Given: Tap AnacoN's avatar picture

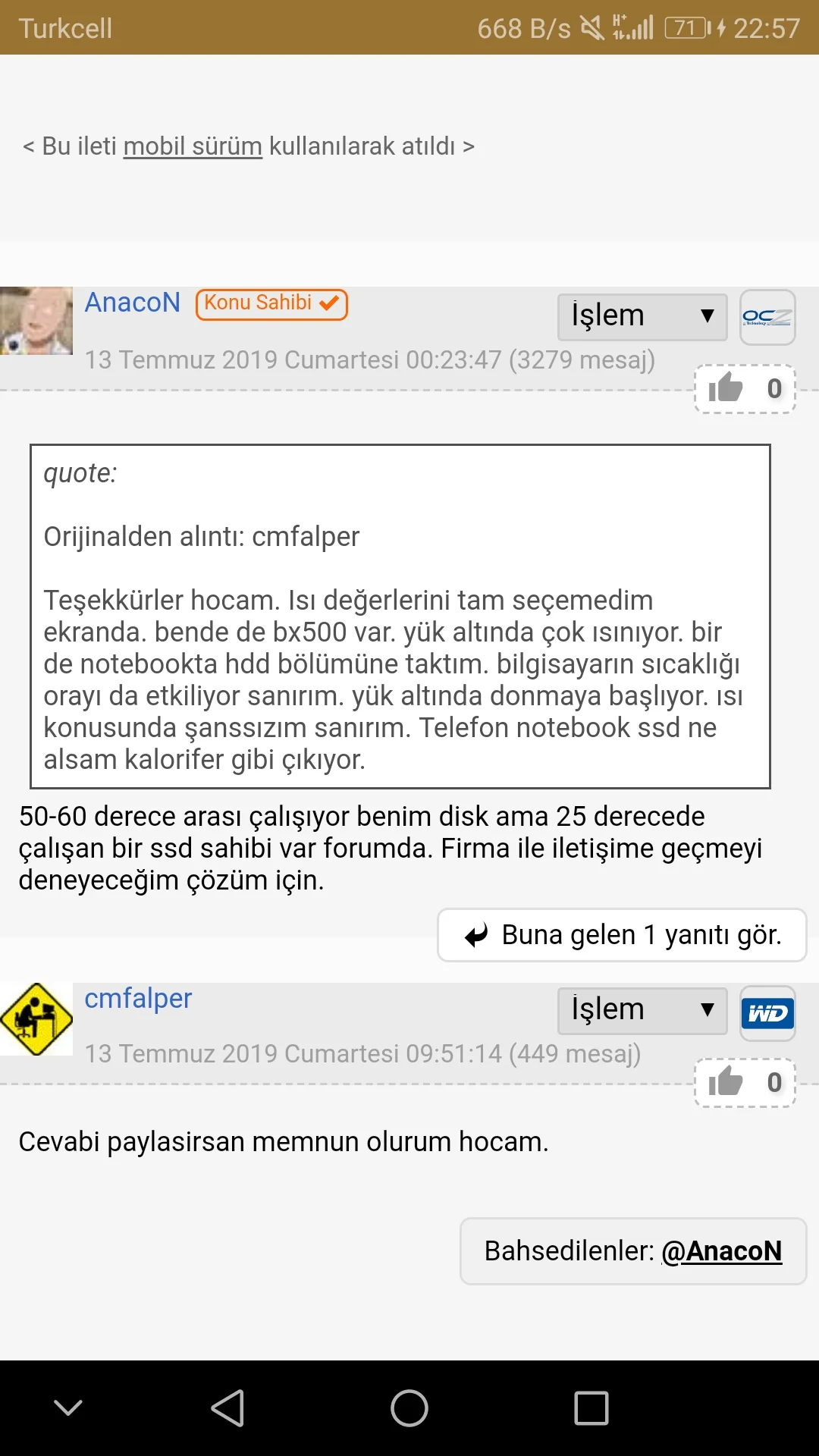Looking at the screenshot, I should [x=36, y=321].
